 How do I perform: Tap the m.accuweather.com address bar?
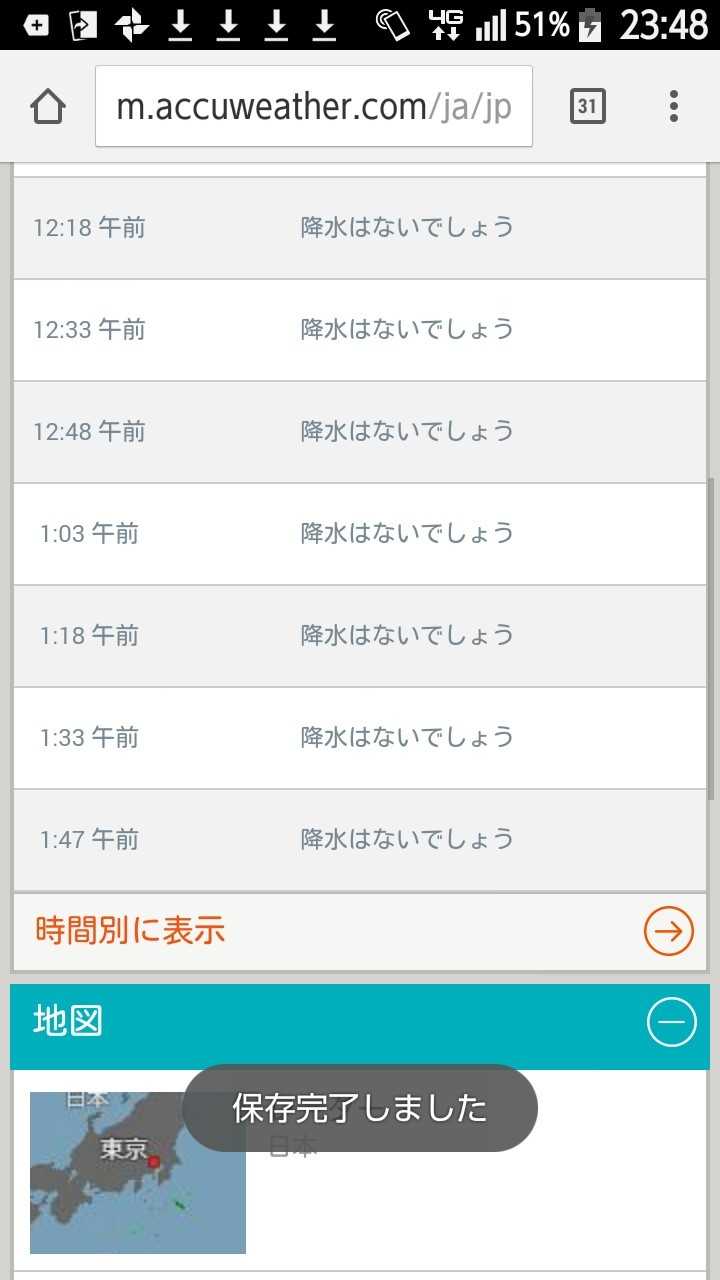(x=313, y=107)
